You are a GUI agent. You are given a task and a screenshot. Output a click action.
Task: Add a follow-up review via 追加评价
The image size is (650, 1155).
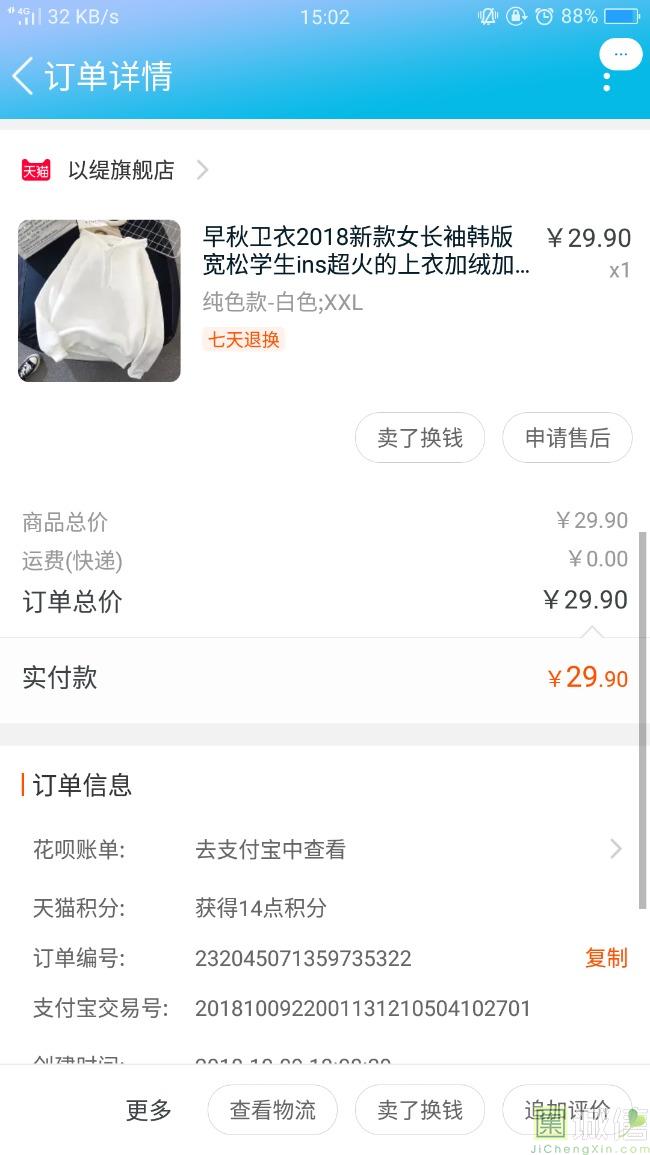[567, 1110]
